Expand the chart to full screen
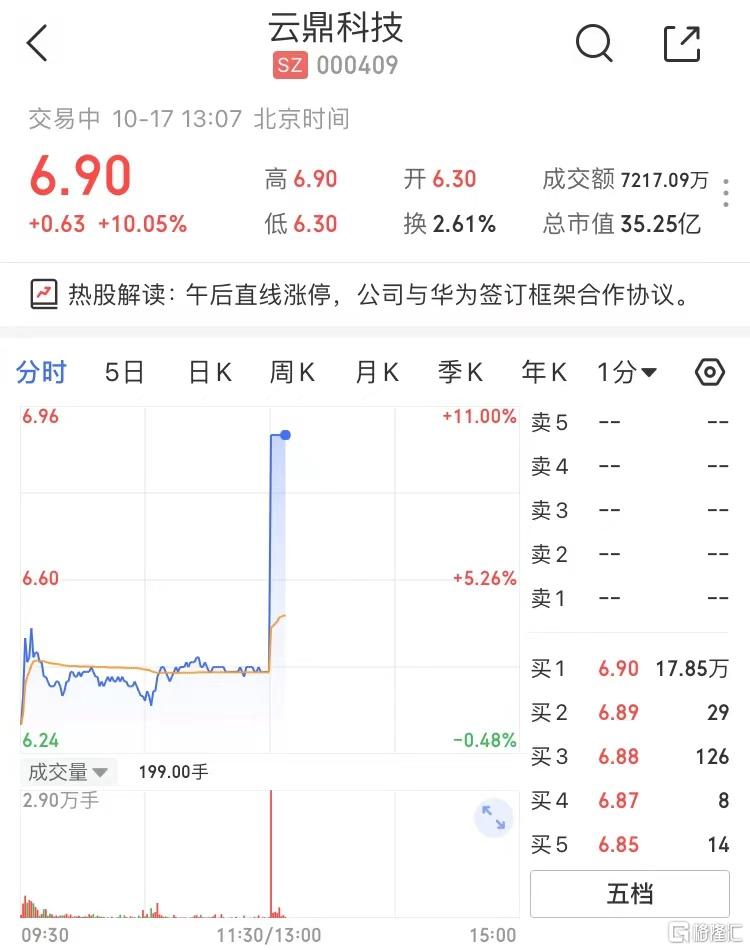Image resolution: width=750 pixels, height=950 pixels. coord(493,818)
